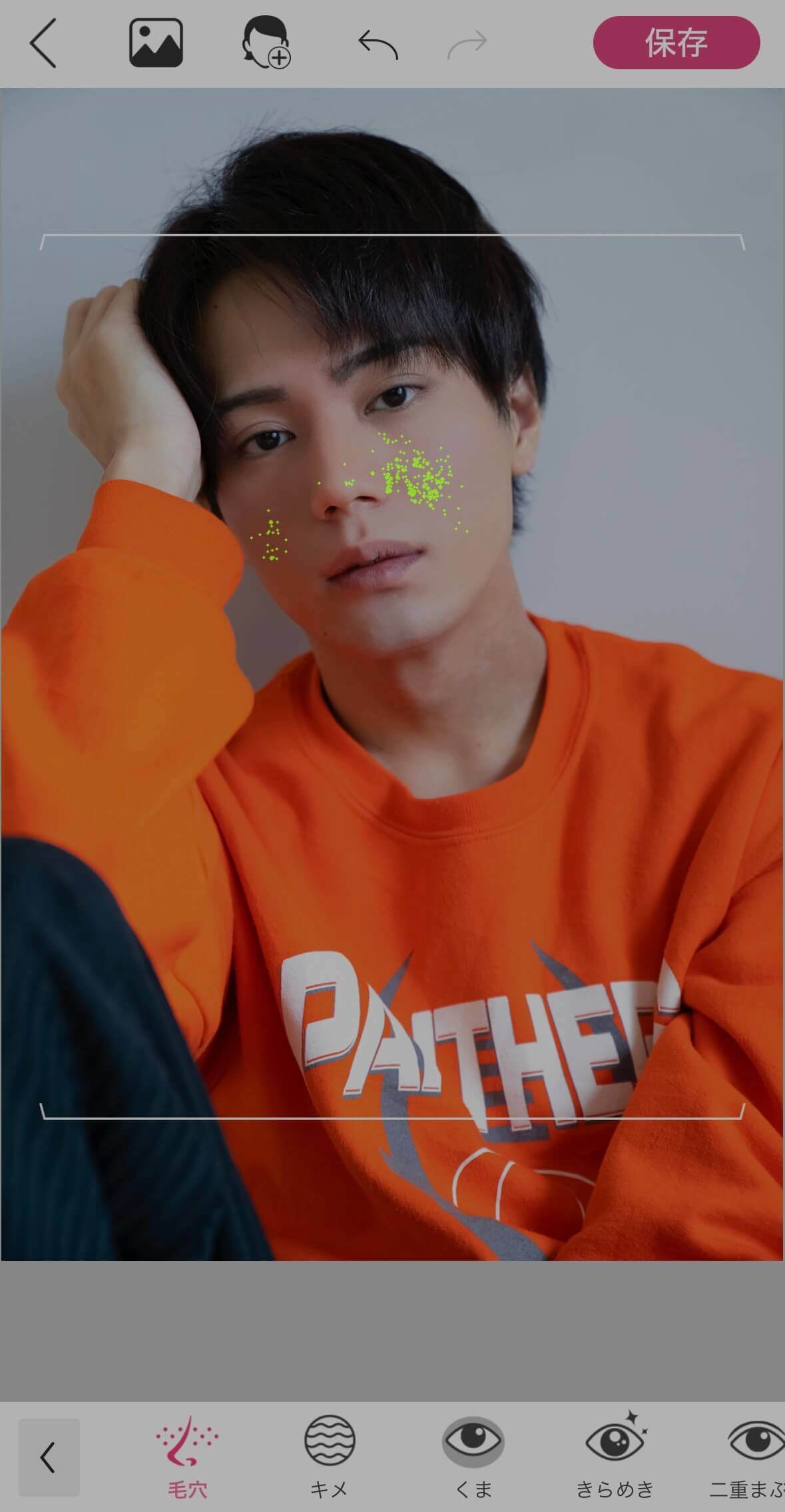Collapse the bottom tool menu arrow

coord(49,1457)
